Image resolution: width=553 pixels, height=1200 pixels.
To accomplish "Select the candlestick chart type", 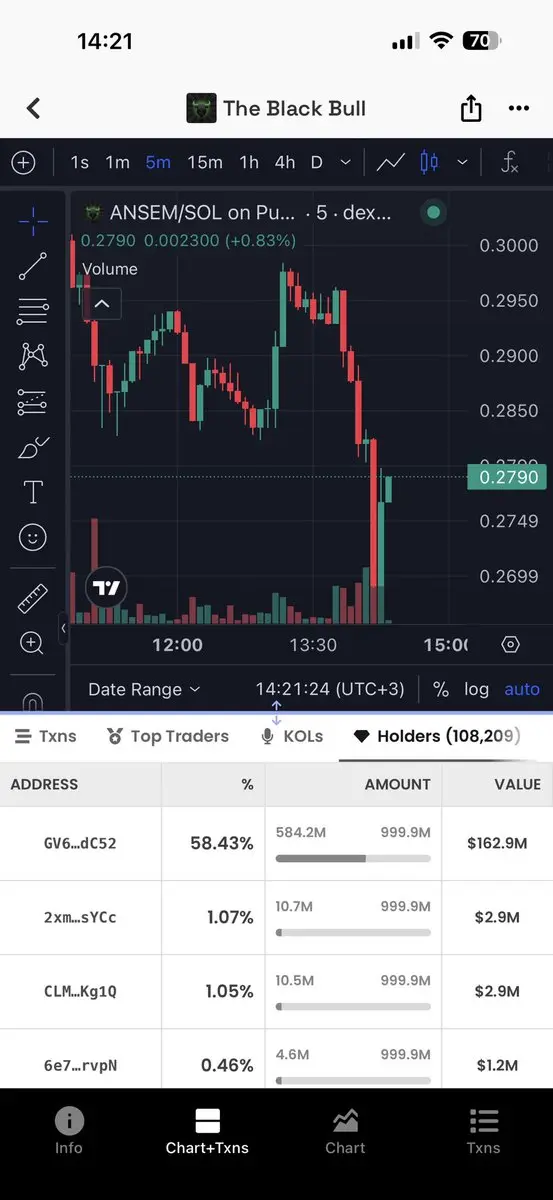I will (429, 162).
